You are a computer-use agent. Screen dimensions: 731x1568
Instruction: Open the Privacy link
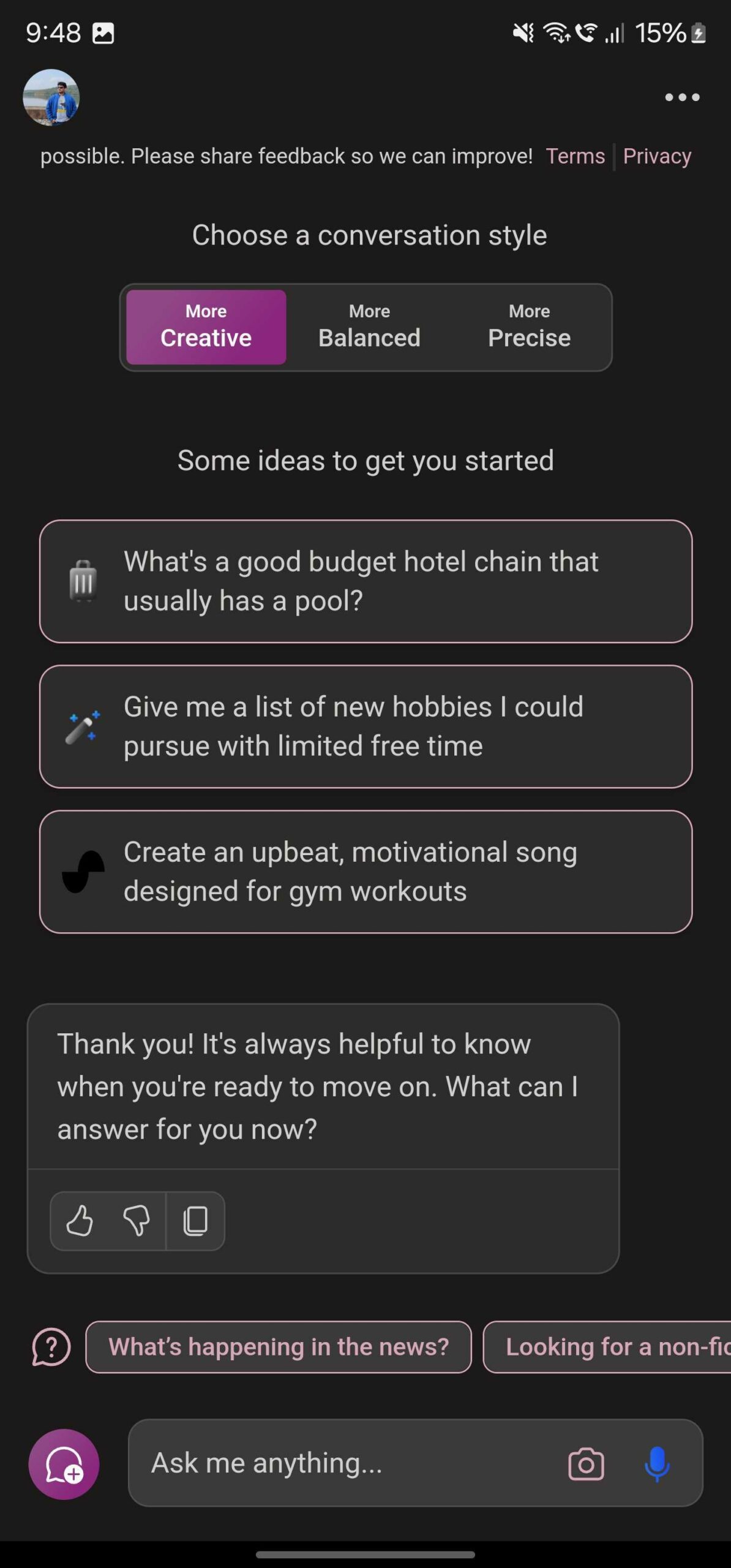657,156
